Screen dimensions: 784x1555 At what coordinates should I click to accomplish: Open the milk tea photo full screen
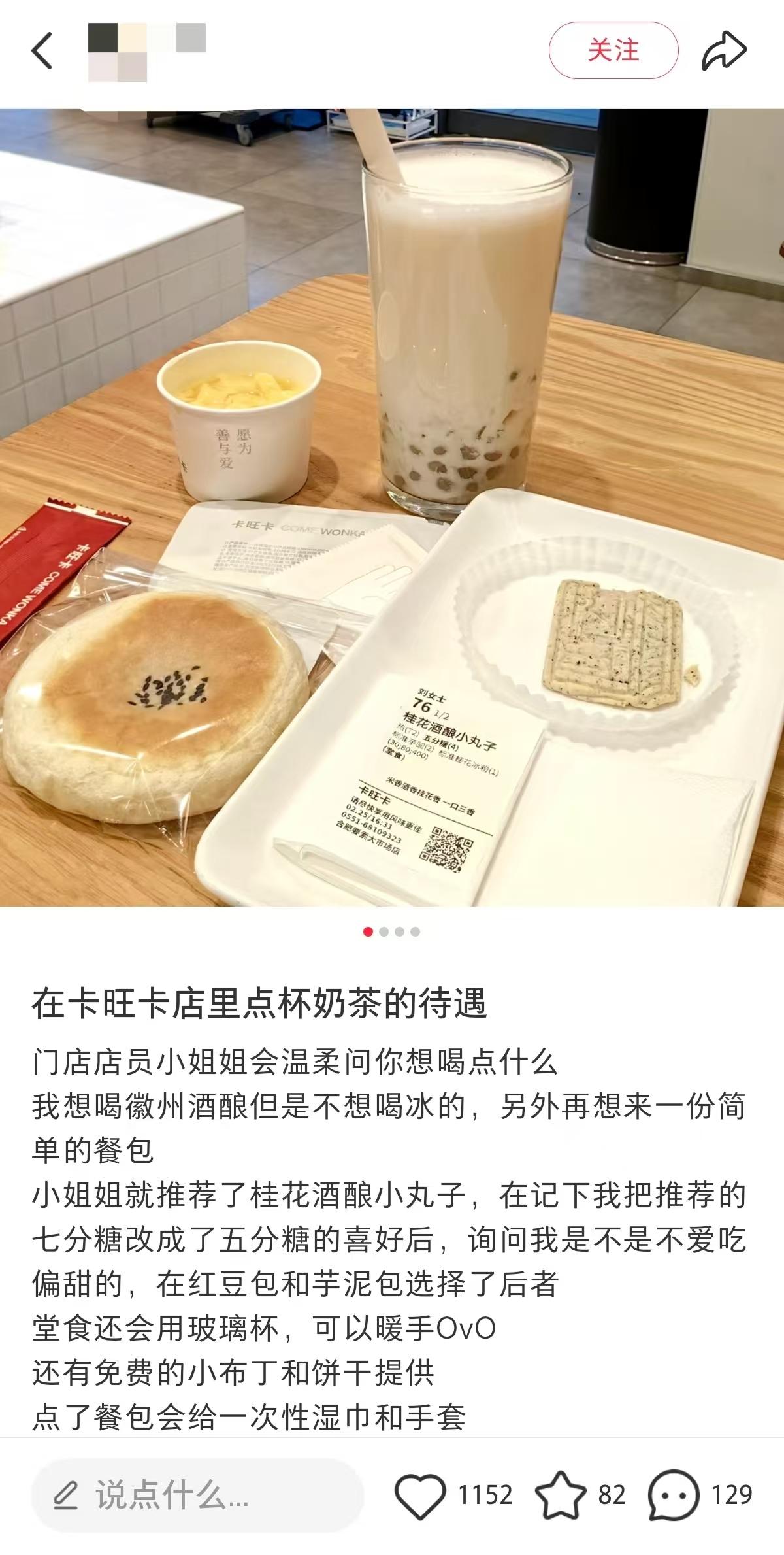pyautogui.click(x=392, y=507)
